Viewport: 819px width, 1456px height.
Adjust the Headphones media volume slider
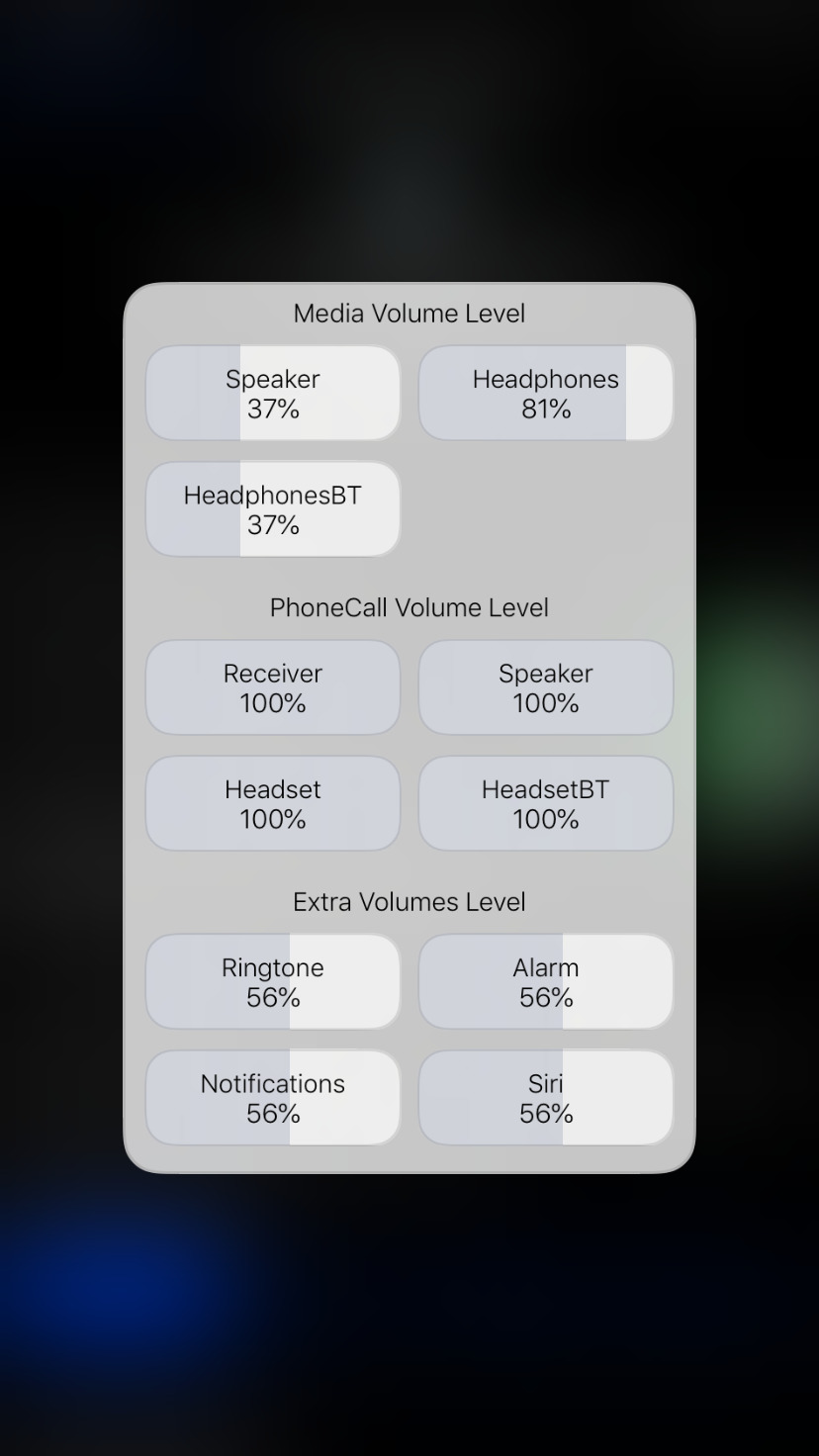(x=546, y=393)
